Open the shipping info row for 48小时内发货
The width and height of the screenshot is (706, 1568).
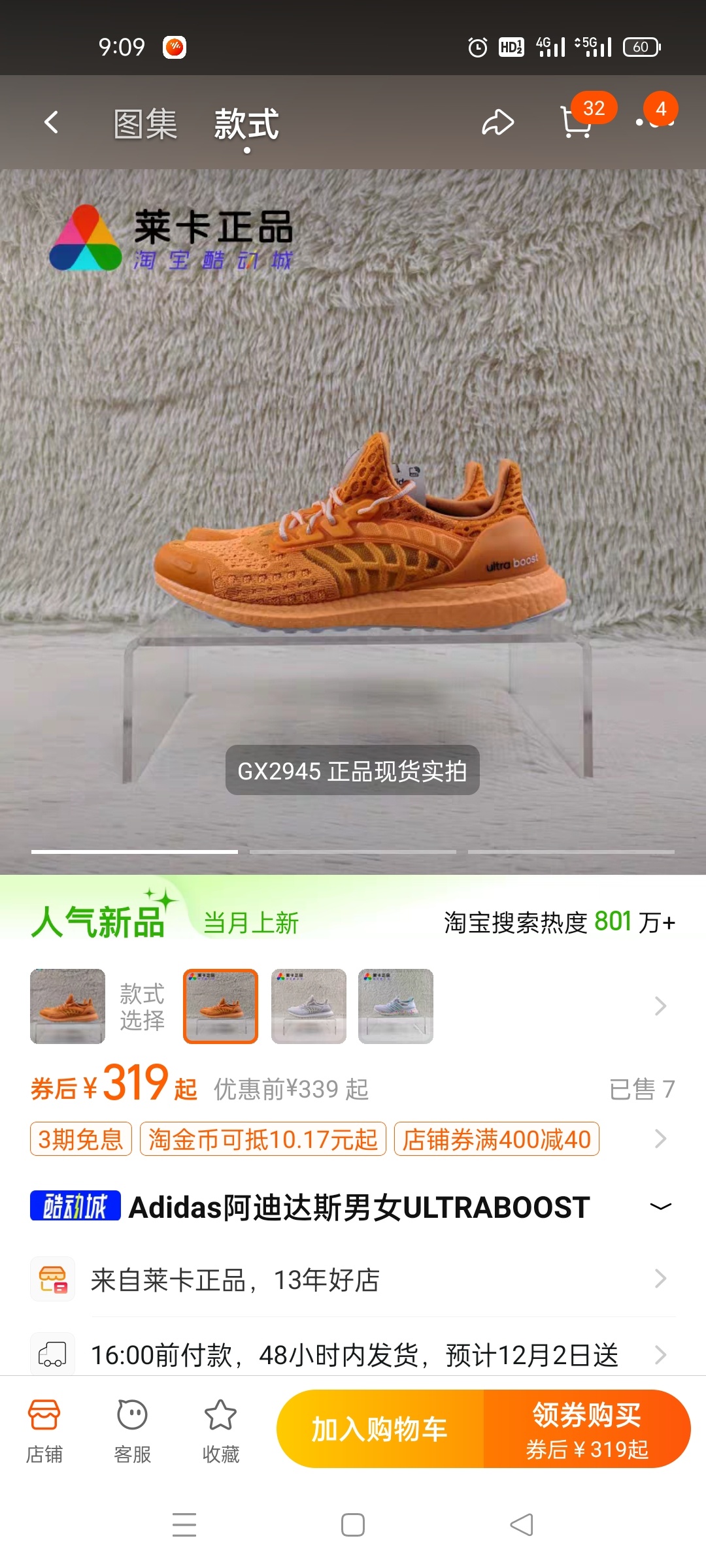[353, 1355]
